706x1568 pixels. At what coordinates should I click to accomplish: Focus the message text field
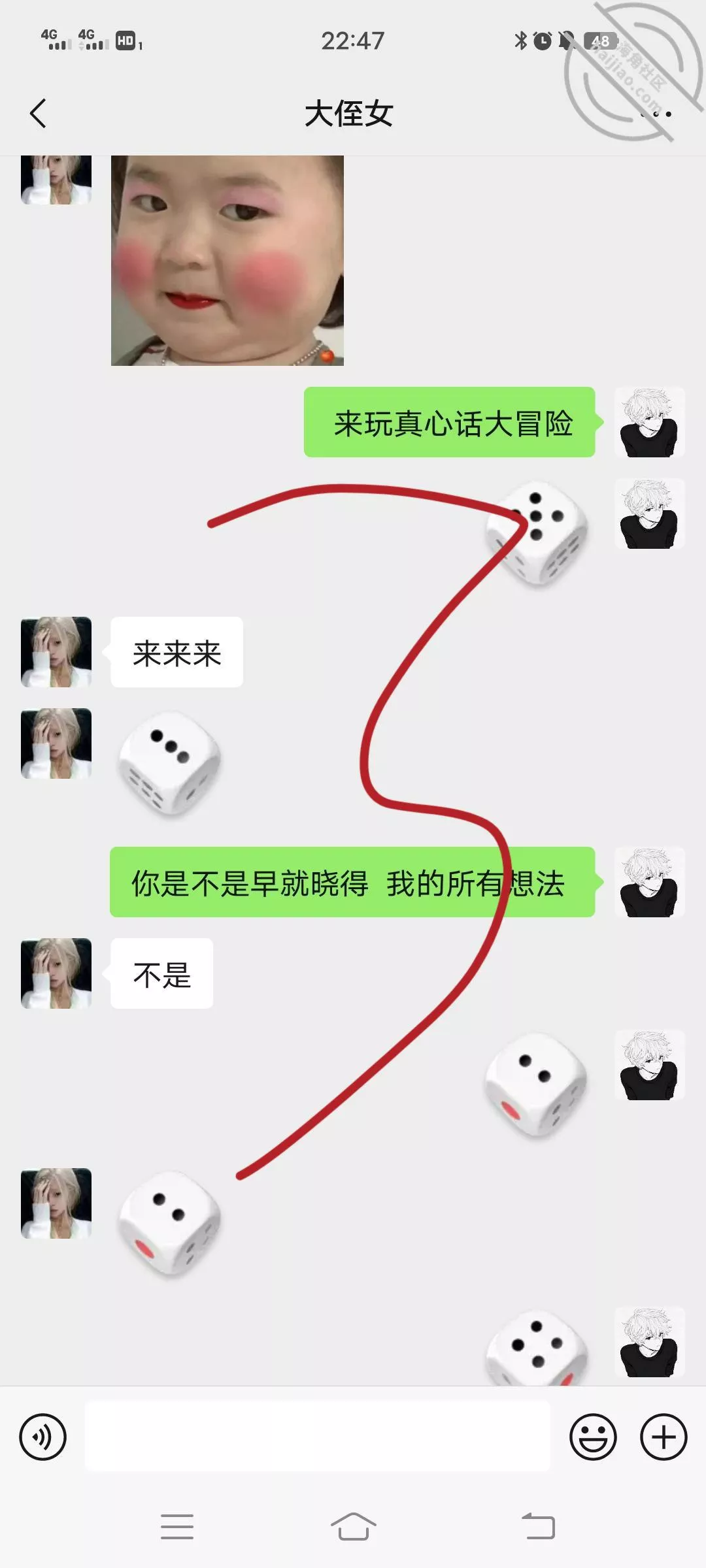click(317, 1437)
